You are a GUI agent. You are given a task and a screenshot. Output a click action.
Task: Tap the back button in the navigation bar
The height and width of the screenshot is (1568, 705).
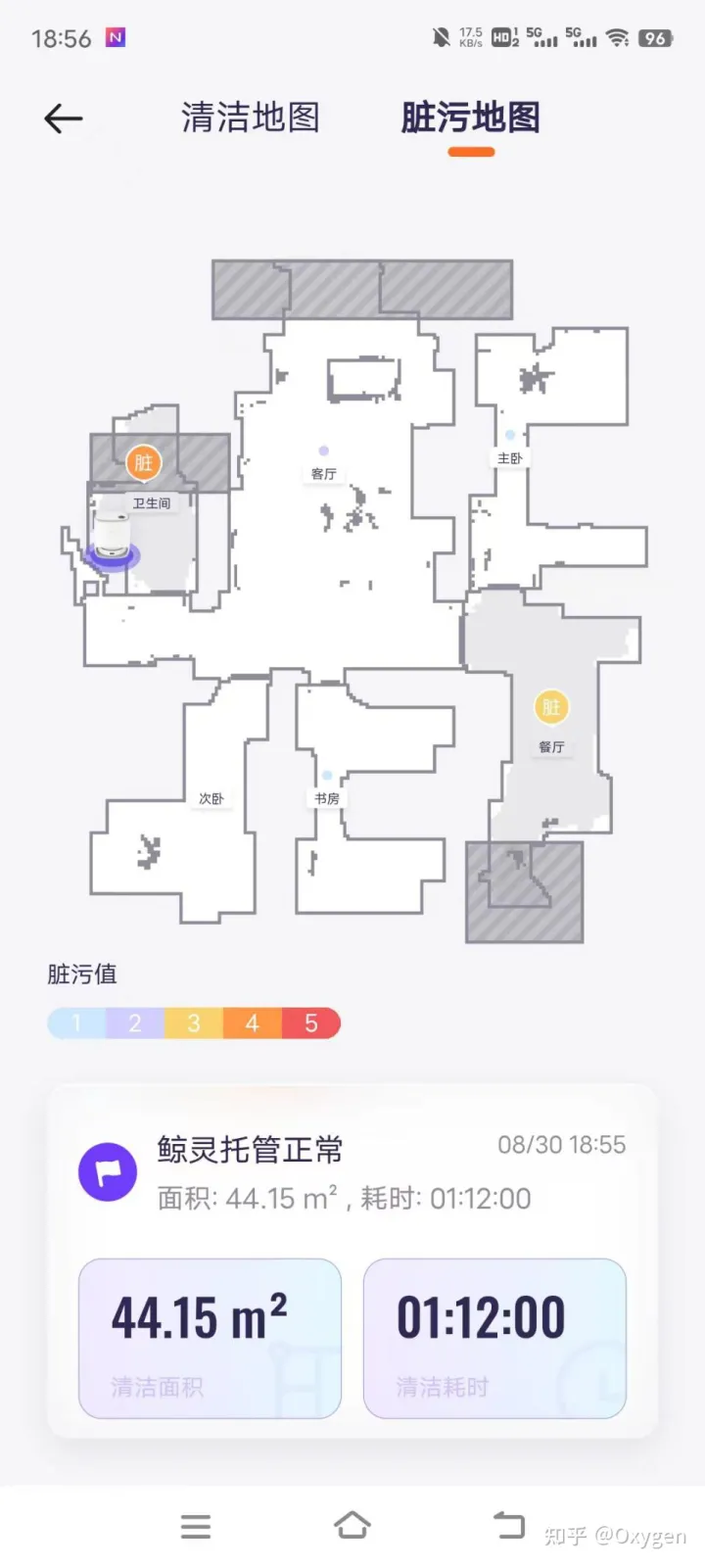point(509,1525)
